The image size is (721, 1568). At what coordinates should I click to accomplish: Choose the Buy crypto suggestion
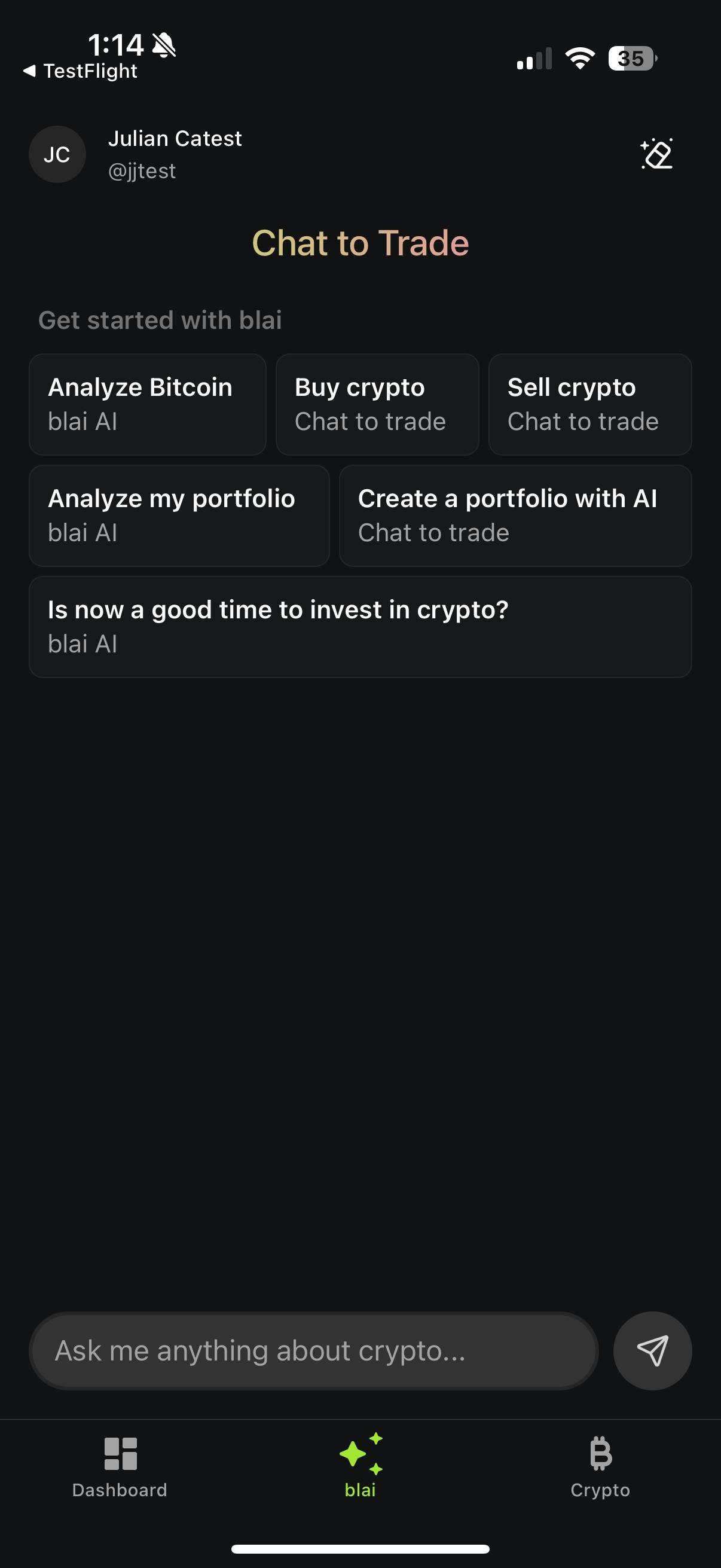[377, 404]
